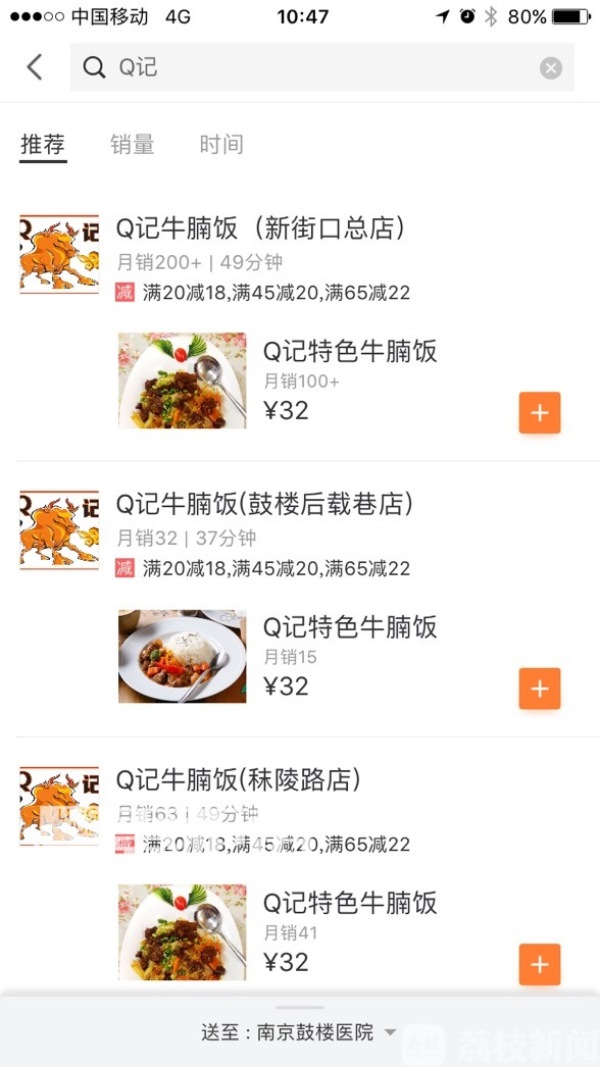The height and width of the screenshot is (1067, 600).
Task: Tap the search field containing Q记
Action: [x=310, y=67]
